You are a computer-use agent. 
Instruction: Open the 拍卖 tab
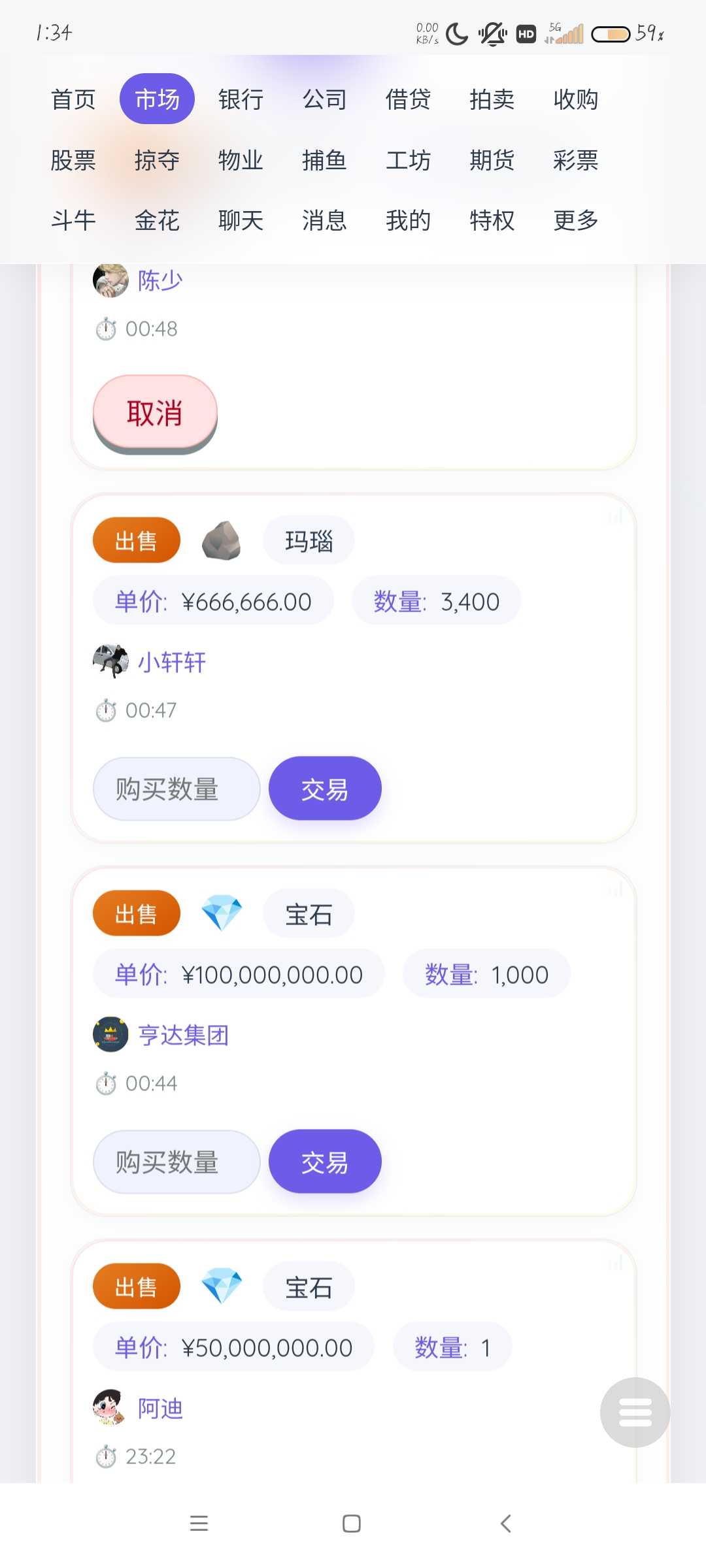click(492, 99)
